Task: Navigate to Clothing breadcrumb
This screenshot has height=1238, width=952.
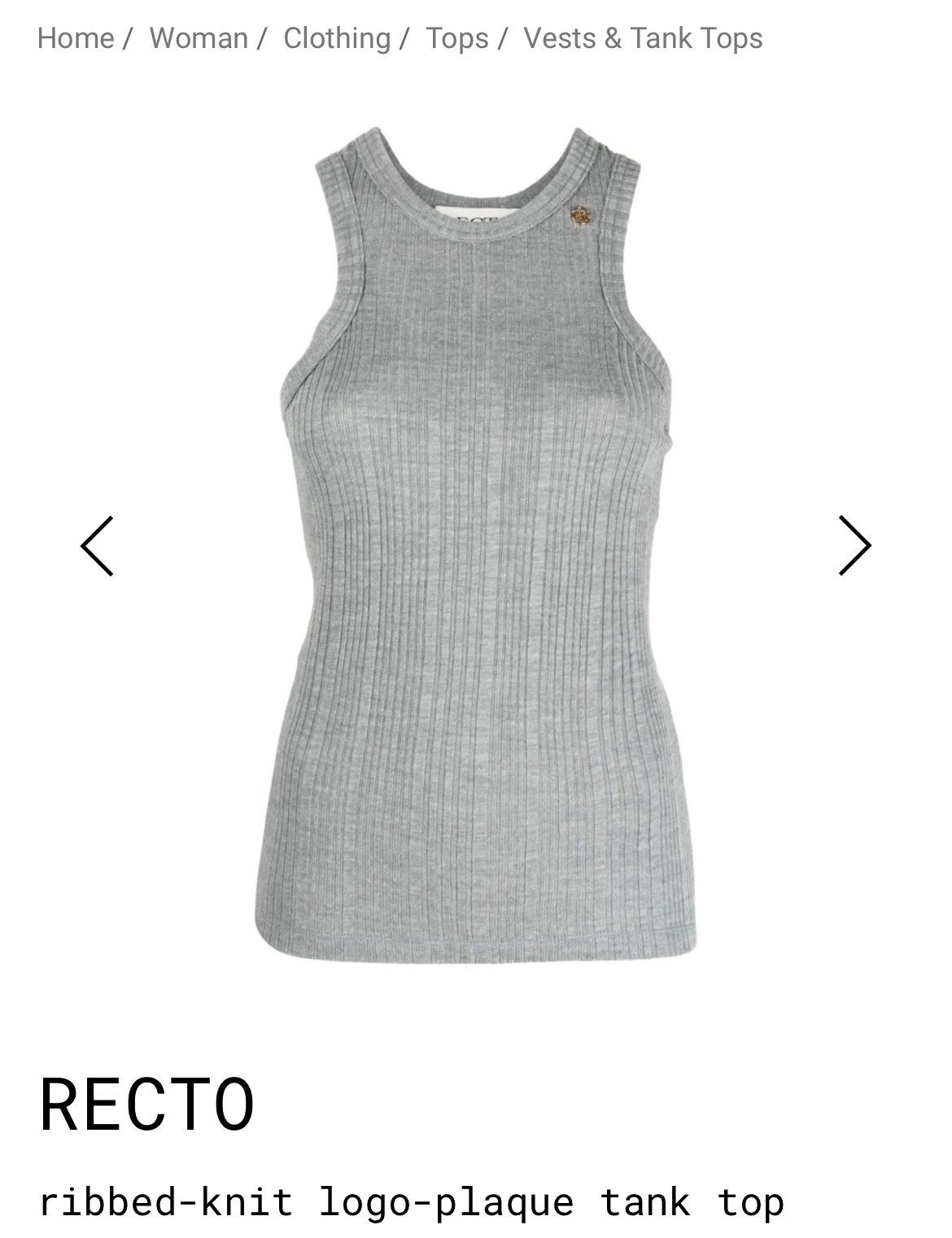Action: (337, 38)
